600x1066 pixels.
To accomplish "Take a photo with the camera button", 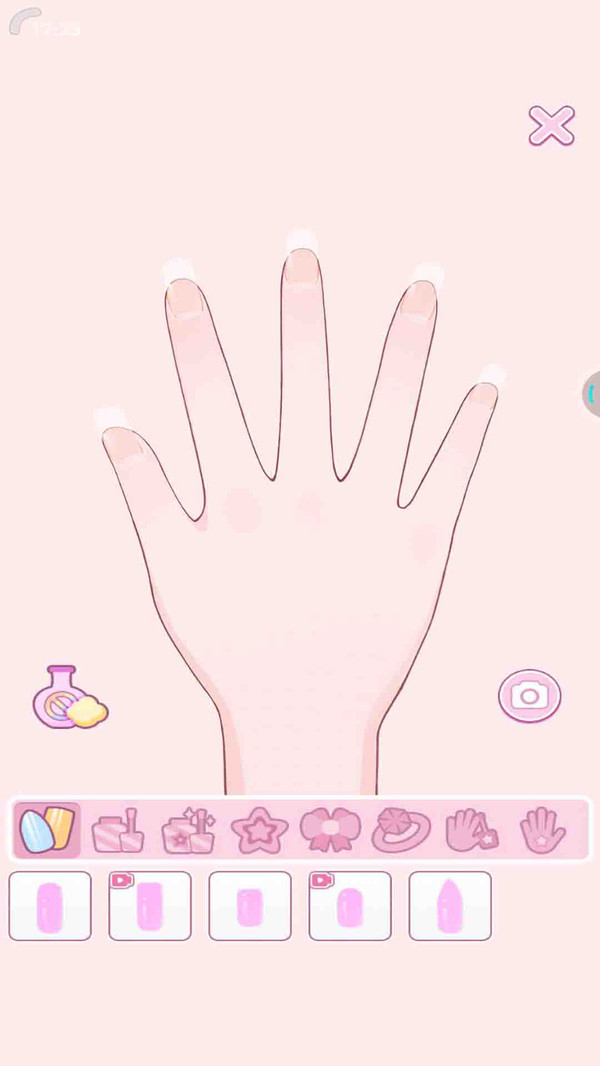I will tap(529, 696).
